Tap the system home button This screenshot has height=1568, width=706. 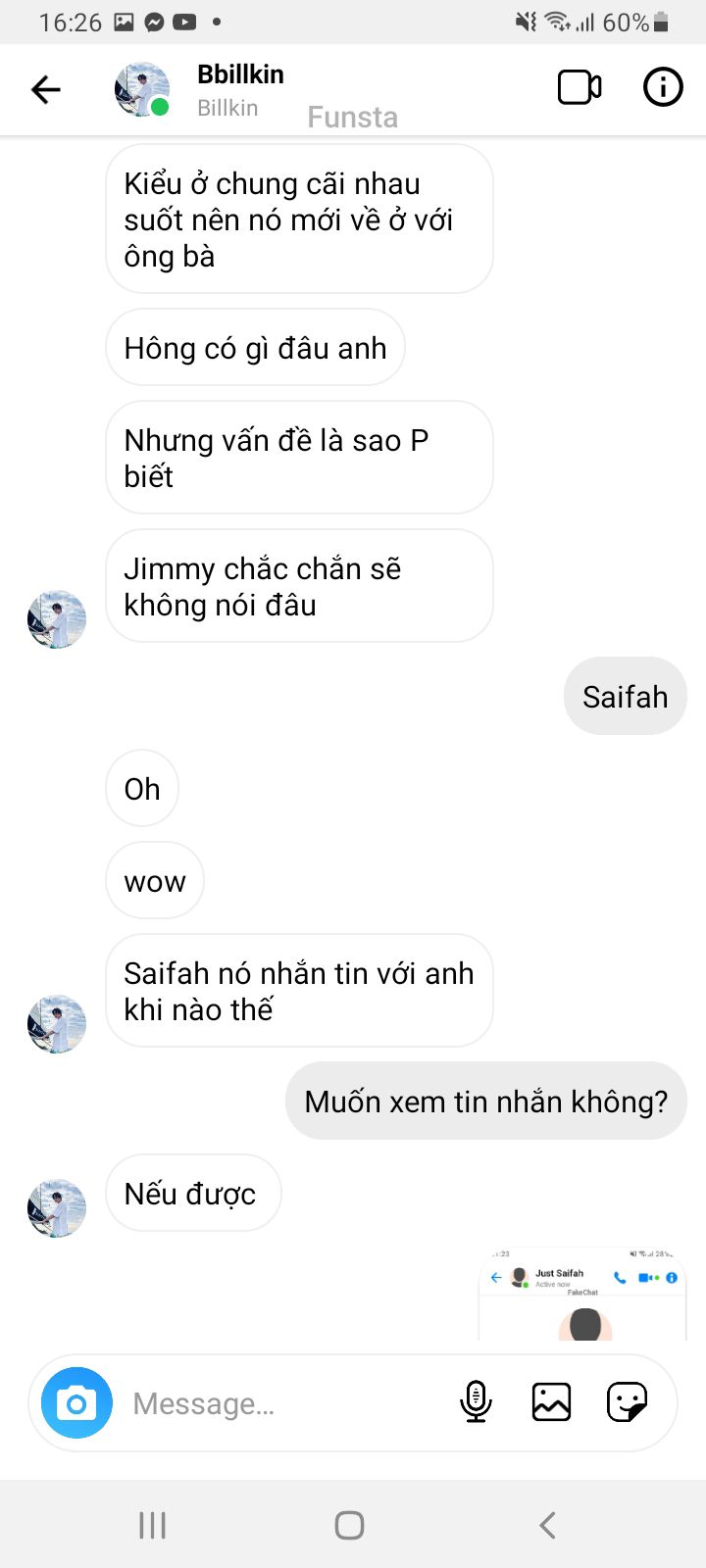[x=349, y=1525]
